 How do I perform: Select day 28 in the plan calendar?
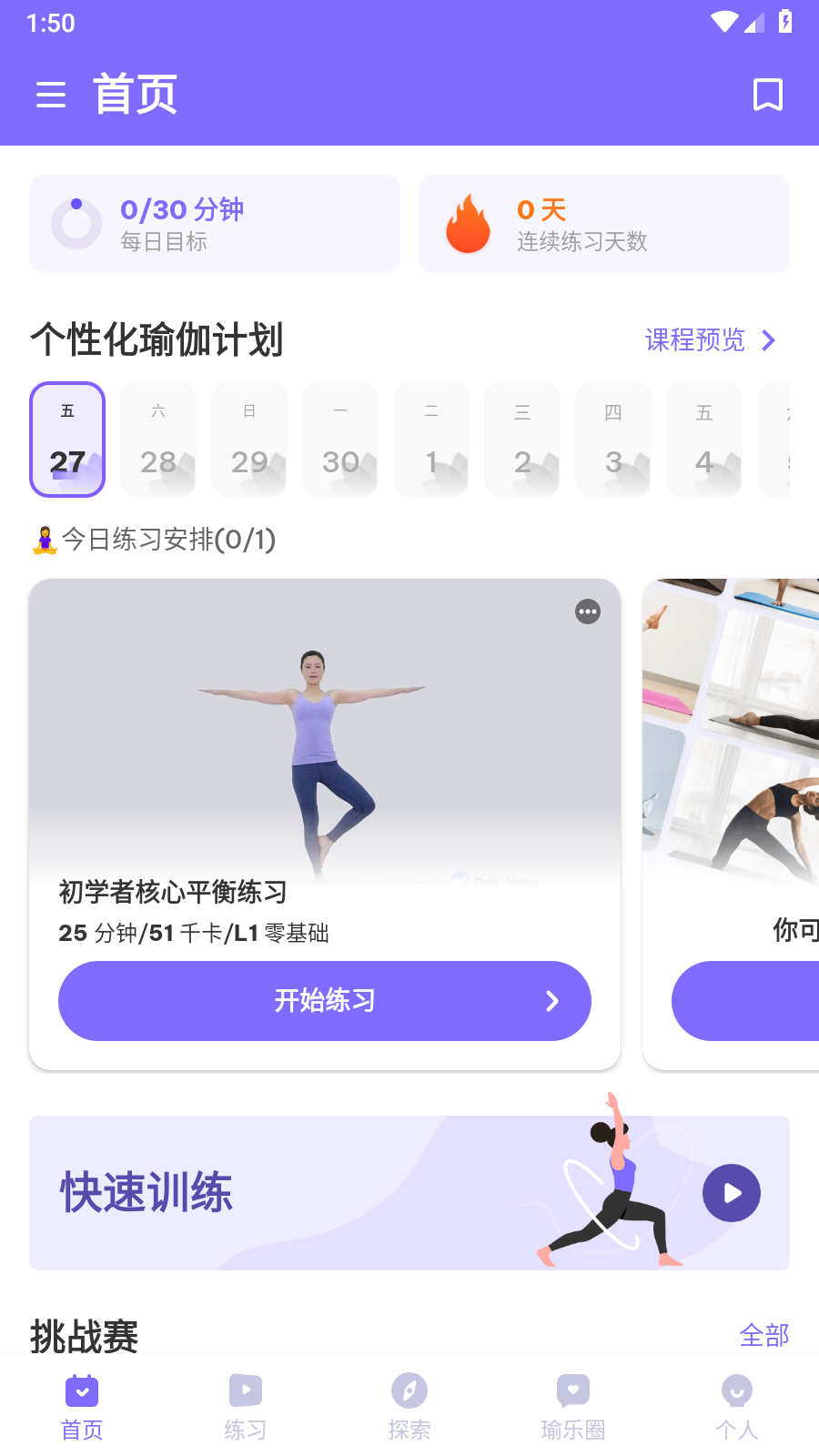point(158,440)
